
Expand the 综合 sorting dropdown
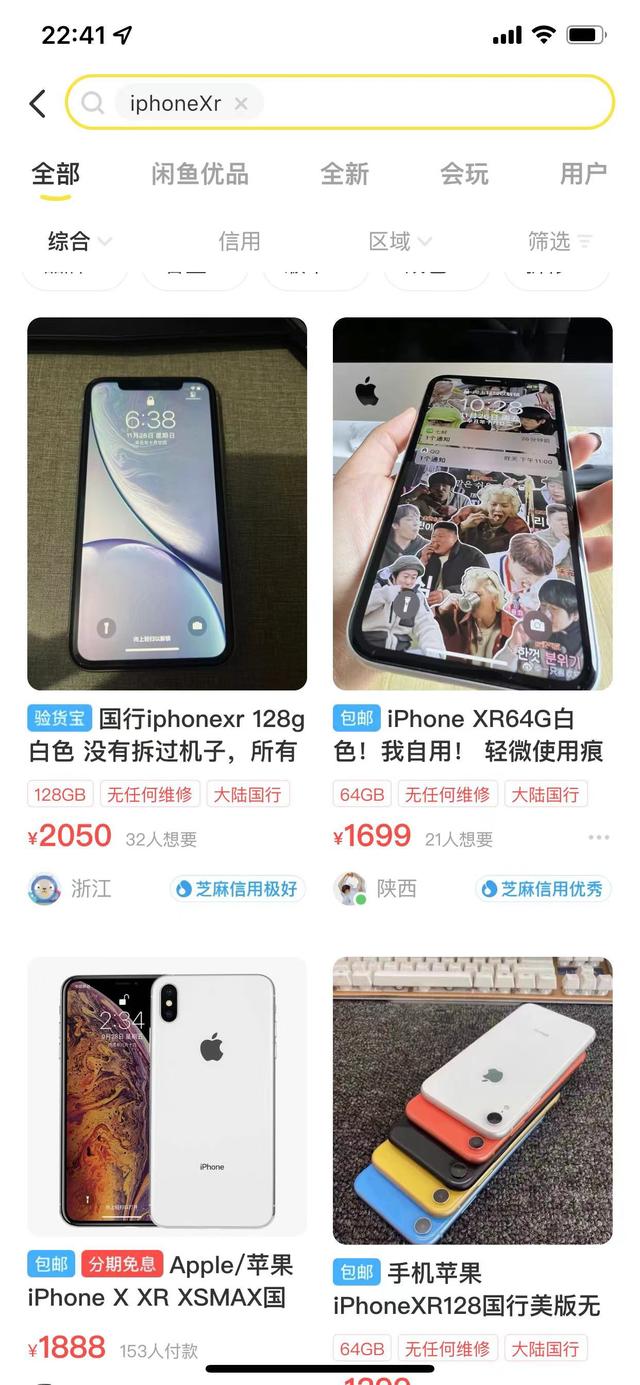pos(79,241)
